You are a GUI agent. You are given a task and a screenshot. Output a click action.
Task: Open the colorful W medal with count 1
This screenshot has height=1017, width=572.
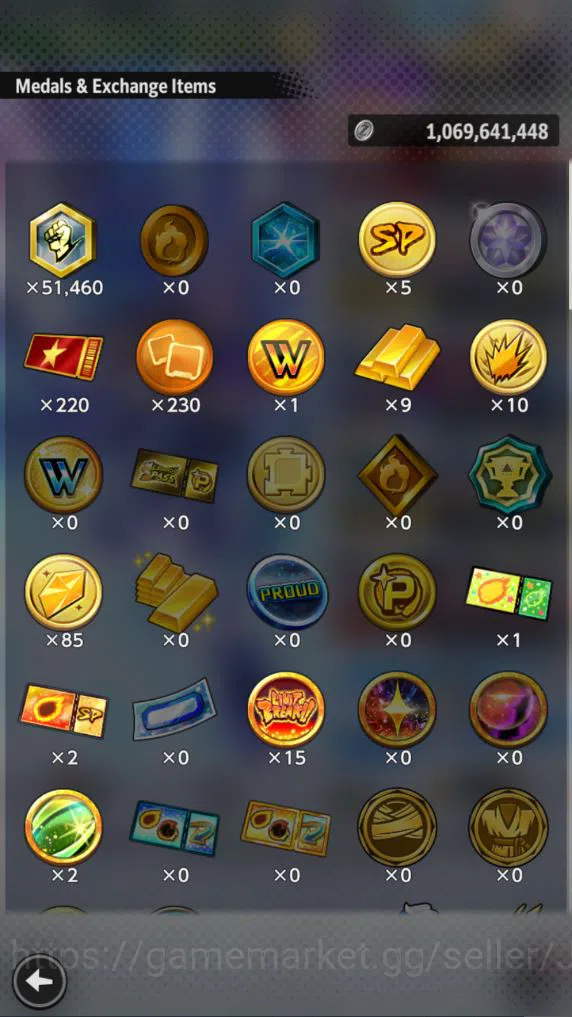pyautogui.click(x=286, y=357)
